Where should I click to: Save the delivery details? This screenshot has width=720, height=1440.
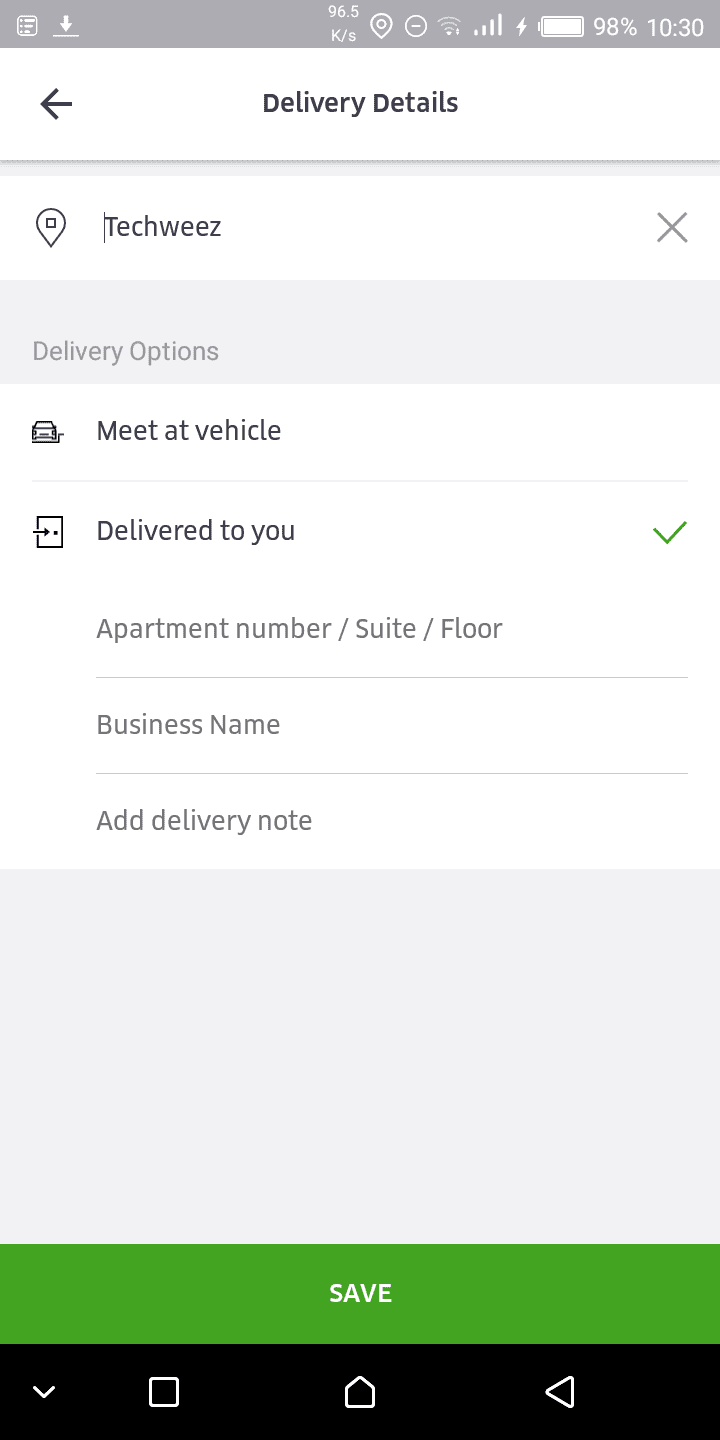tap(360, 1293)
